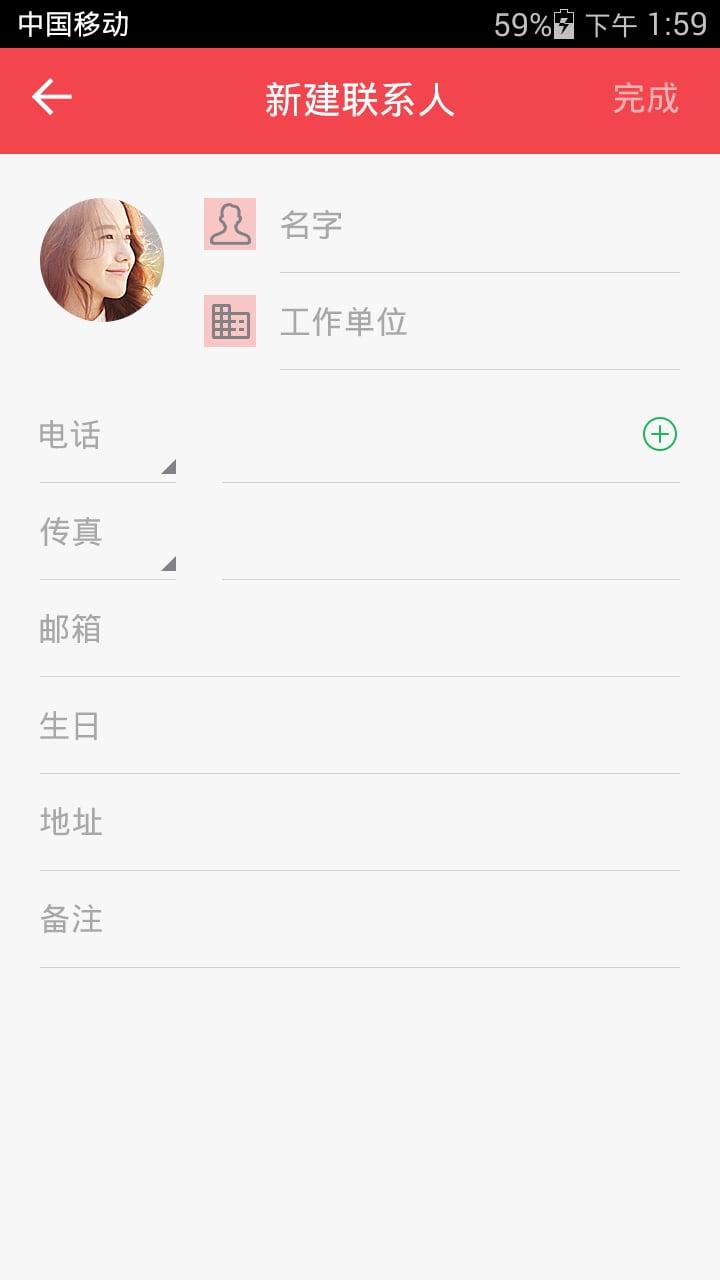
Task: Tap the 备注 field to add notes
Action: [360, 920]
